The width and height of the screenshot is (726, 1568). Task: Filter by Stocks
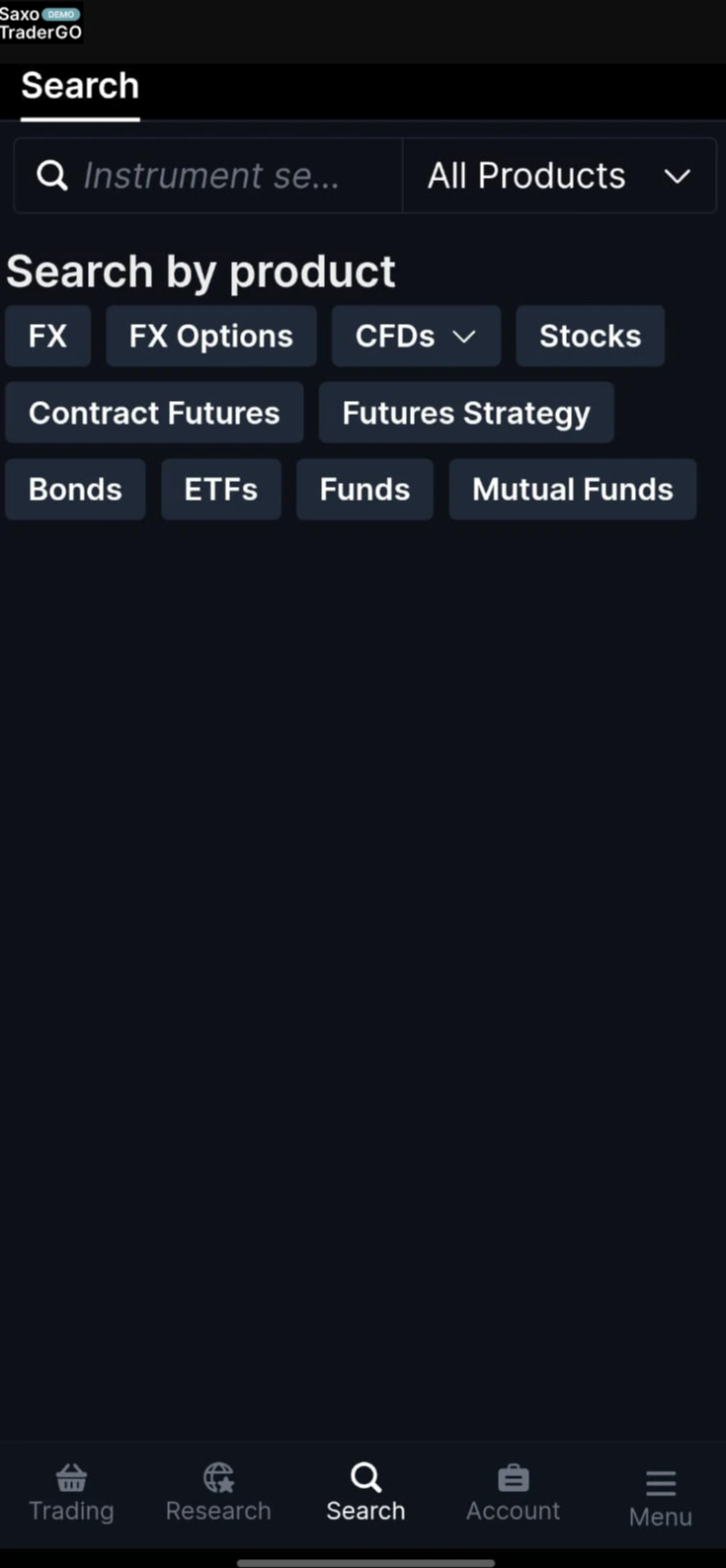[x=590, y=336]
